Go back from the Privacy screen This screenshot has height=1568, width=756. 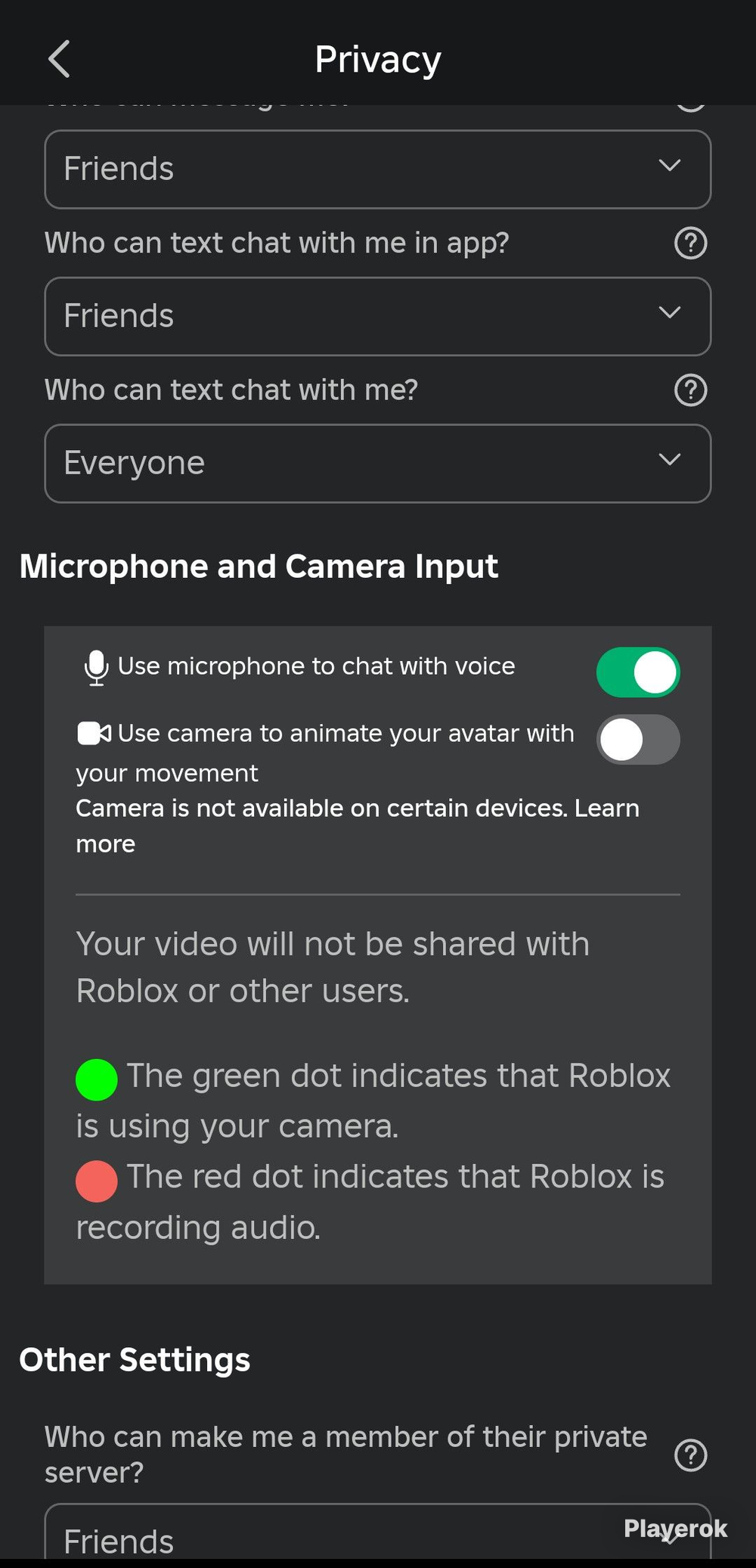[x=59, y=59]
